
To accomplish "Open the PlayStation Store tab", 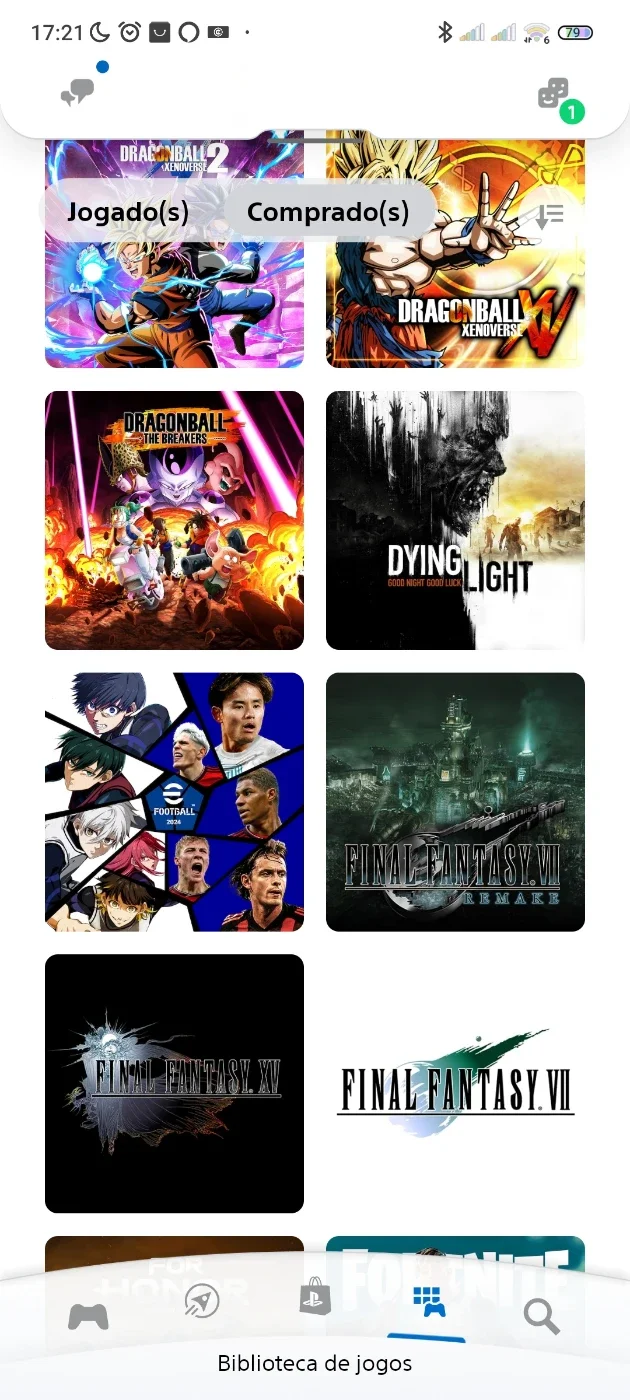I will 315,1296.
